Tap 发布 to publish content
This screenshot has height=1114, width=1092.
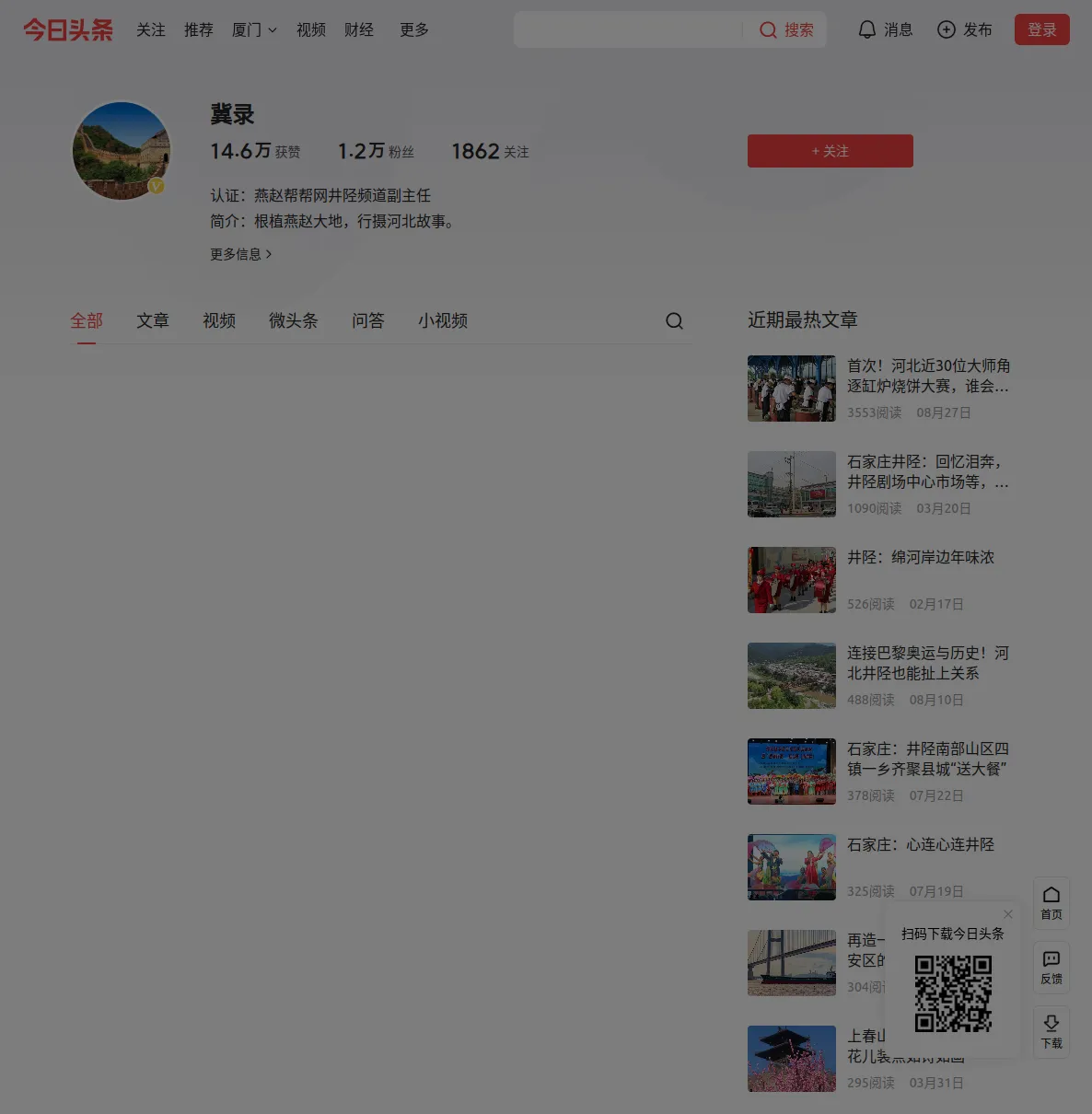point(964,30)
